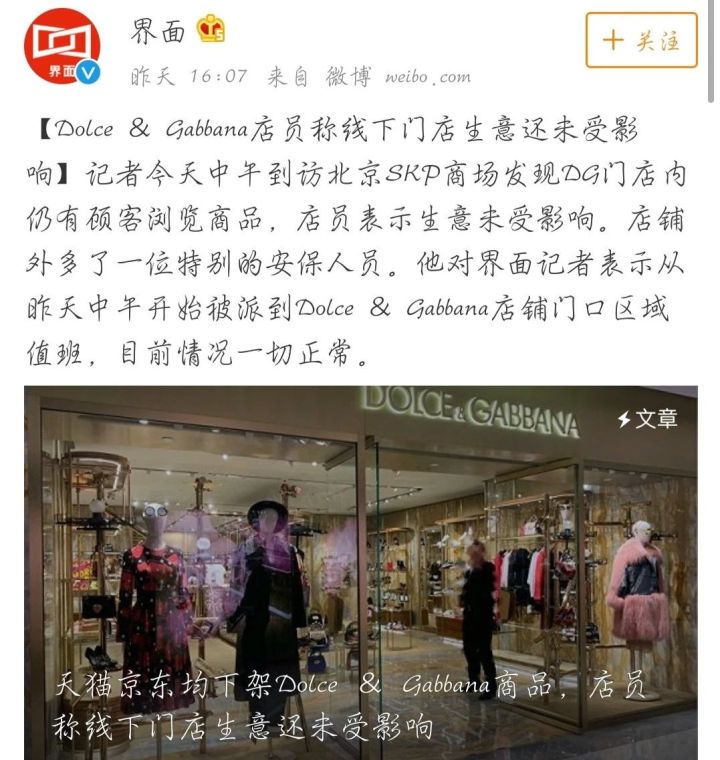Follow the 界面 account

point(641,41)
